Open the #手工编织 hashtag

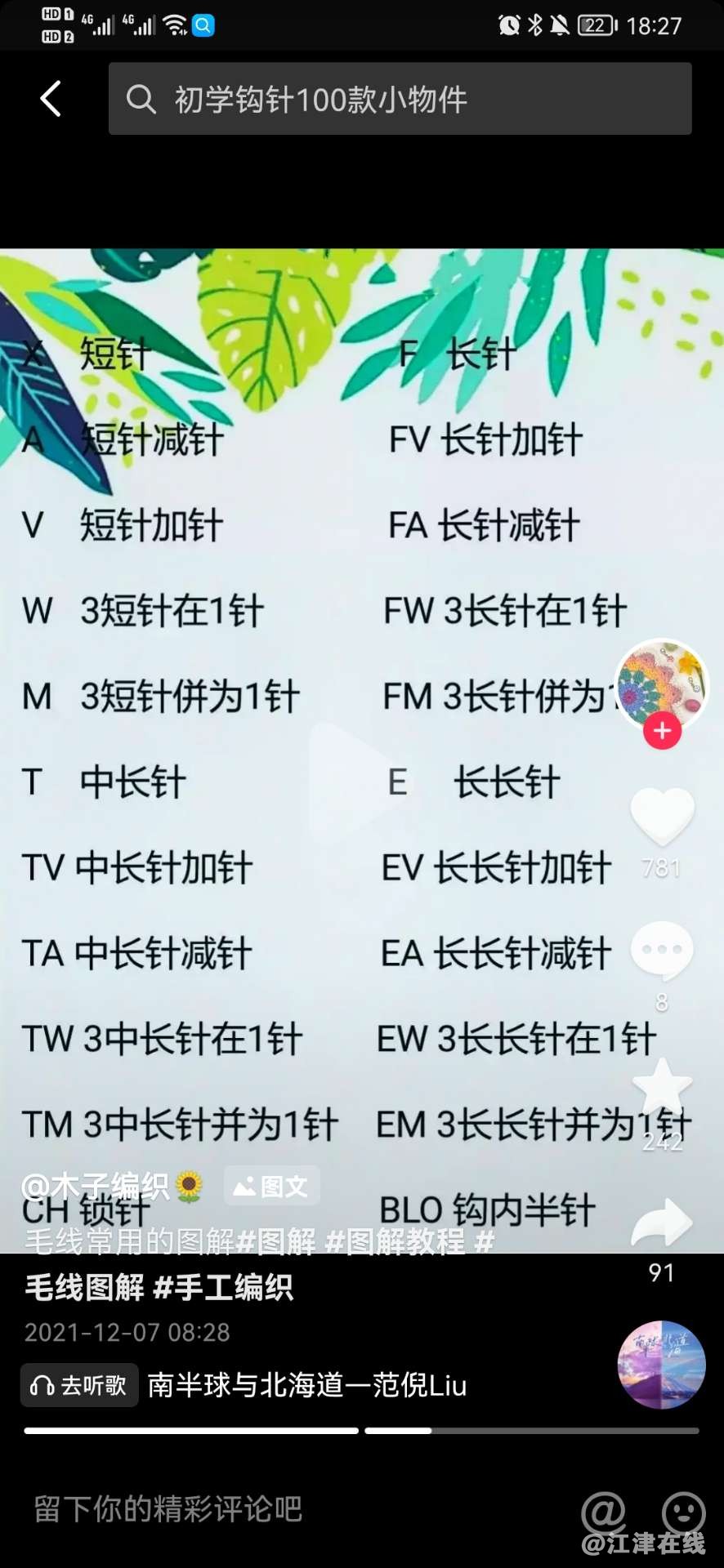click(223, 1288)
